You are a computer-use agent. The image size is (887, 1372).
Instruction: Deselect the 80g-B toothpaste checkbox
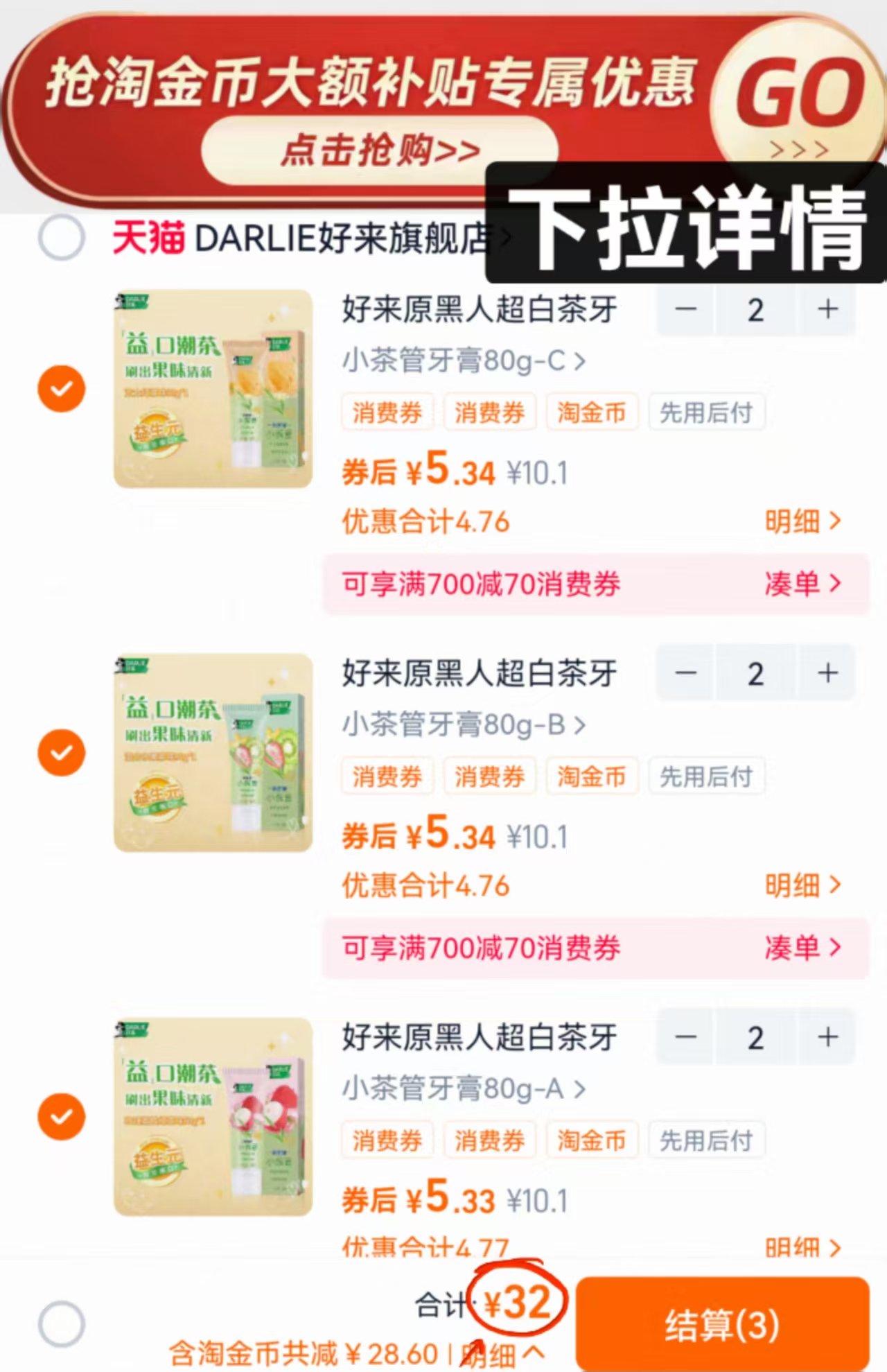click(x=61, y=752)
